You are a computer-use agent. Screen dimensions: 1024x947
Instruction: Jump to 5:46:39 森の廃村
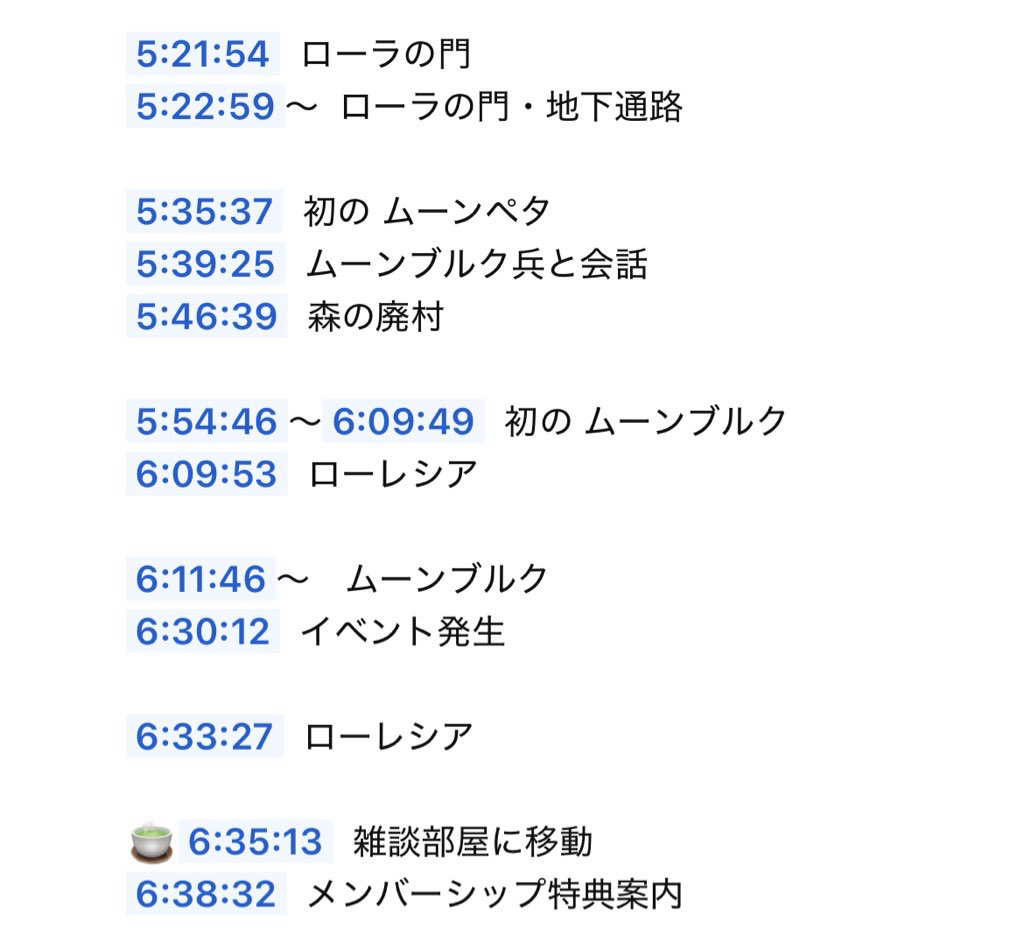[x=206, y=316]
